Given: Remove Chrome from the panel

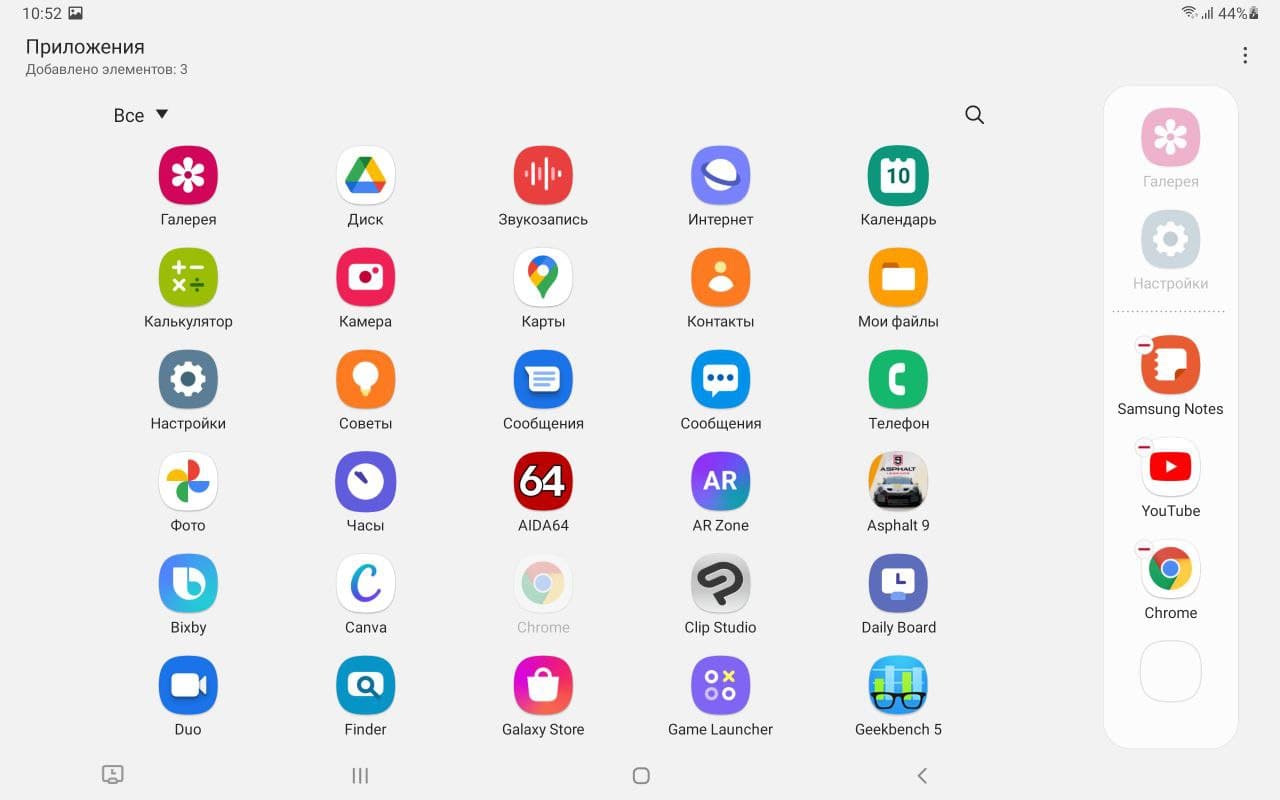Looking at the screenshot, I should [1144, 549].
